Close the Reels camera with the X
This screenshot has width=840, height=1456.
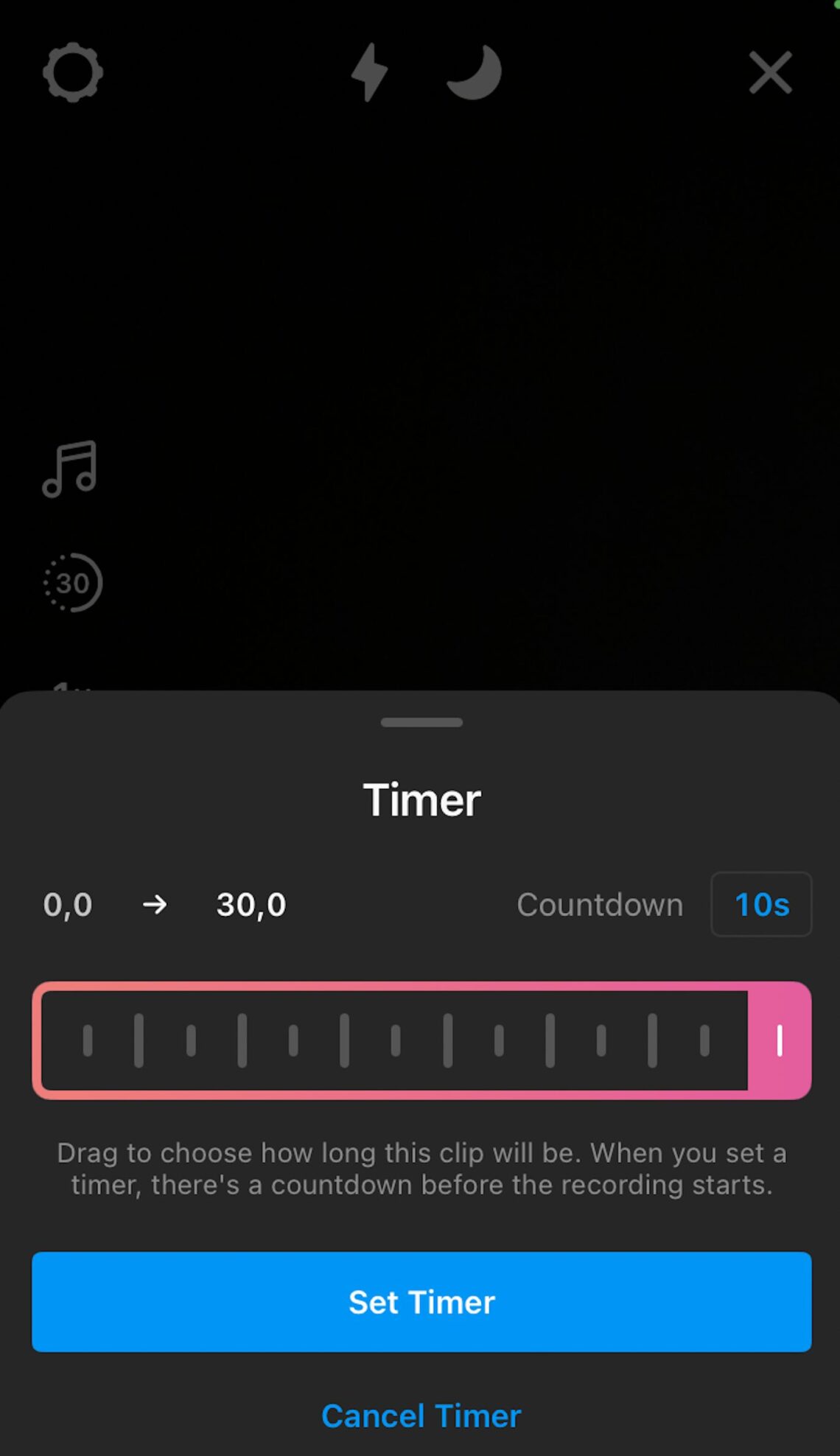[x=769, y=73]
